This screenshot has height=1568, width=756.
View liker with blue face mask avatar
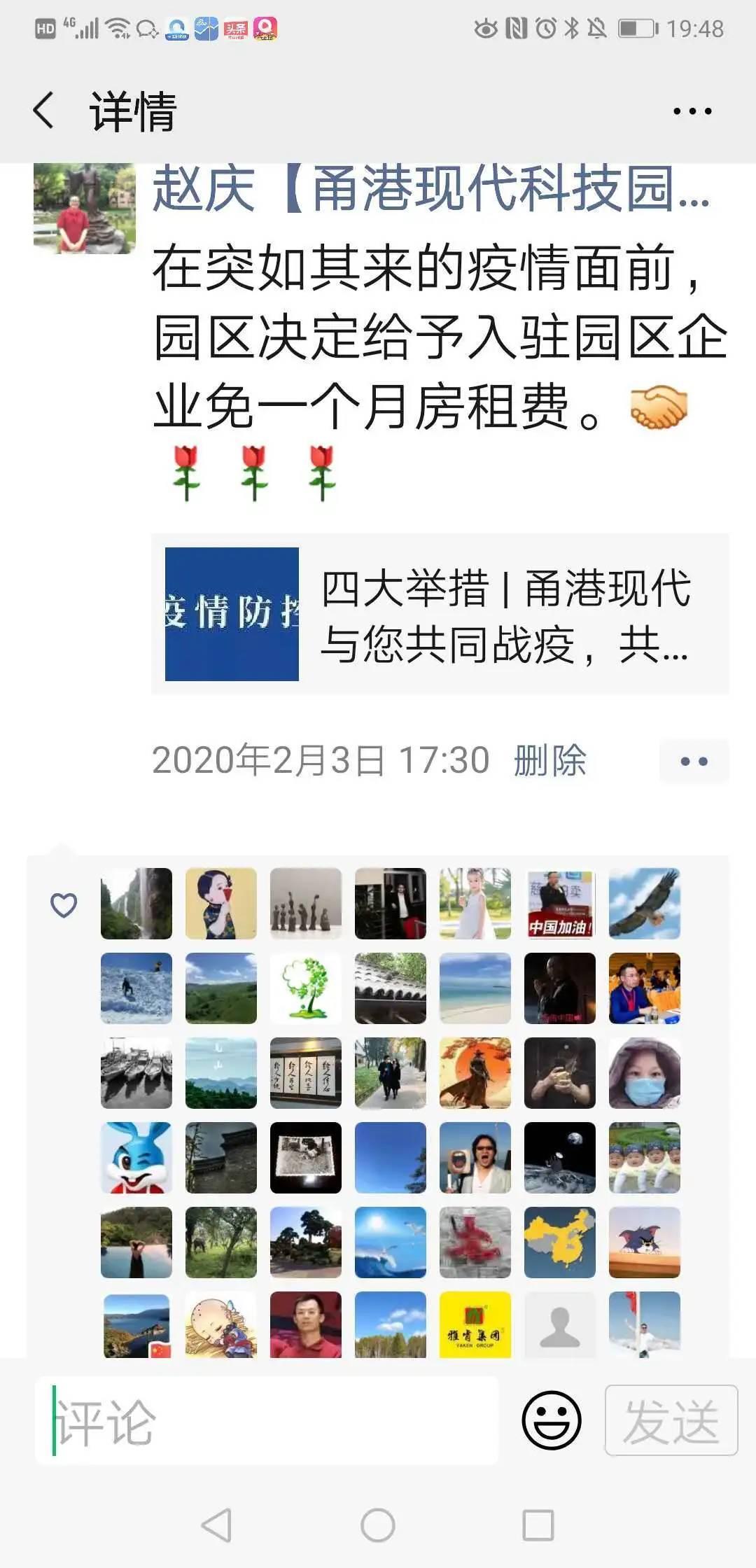pos(644,1073)
